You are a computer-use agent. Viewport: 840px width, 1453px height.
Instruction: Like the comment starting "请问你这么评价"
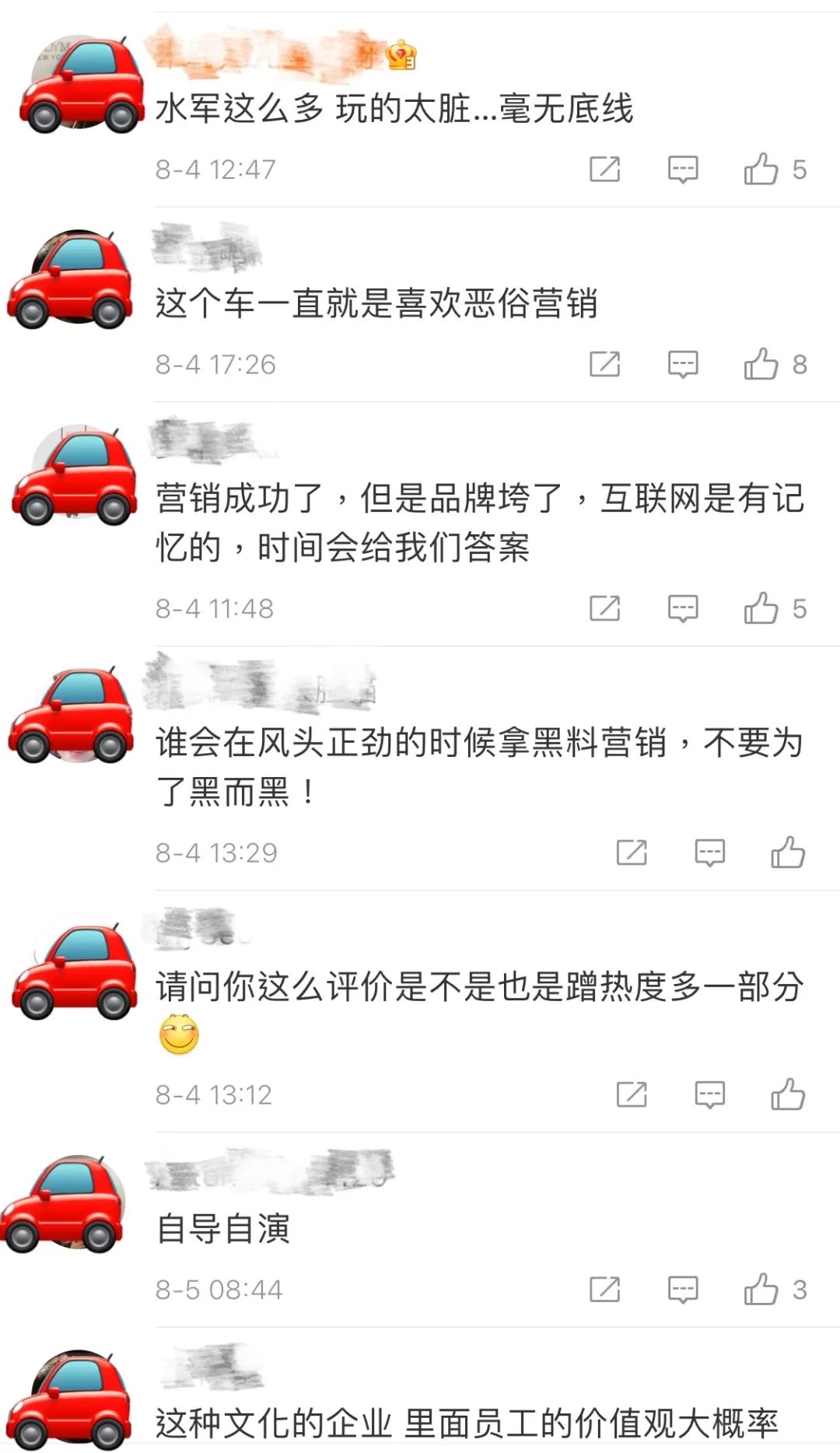coord(787,1094)
